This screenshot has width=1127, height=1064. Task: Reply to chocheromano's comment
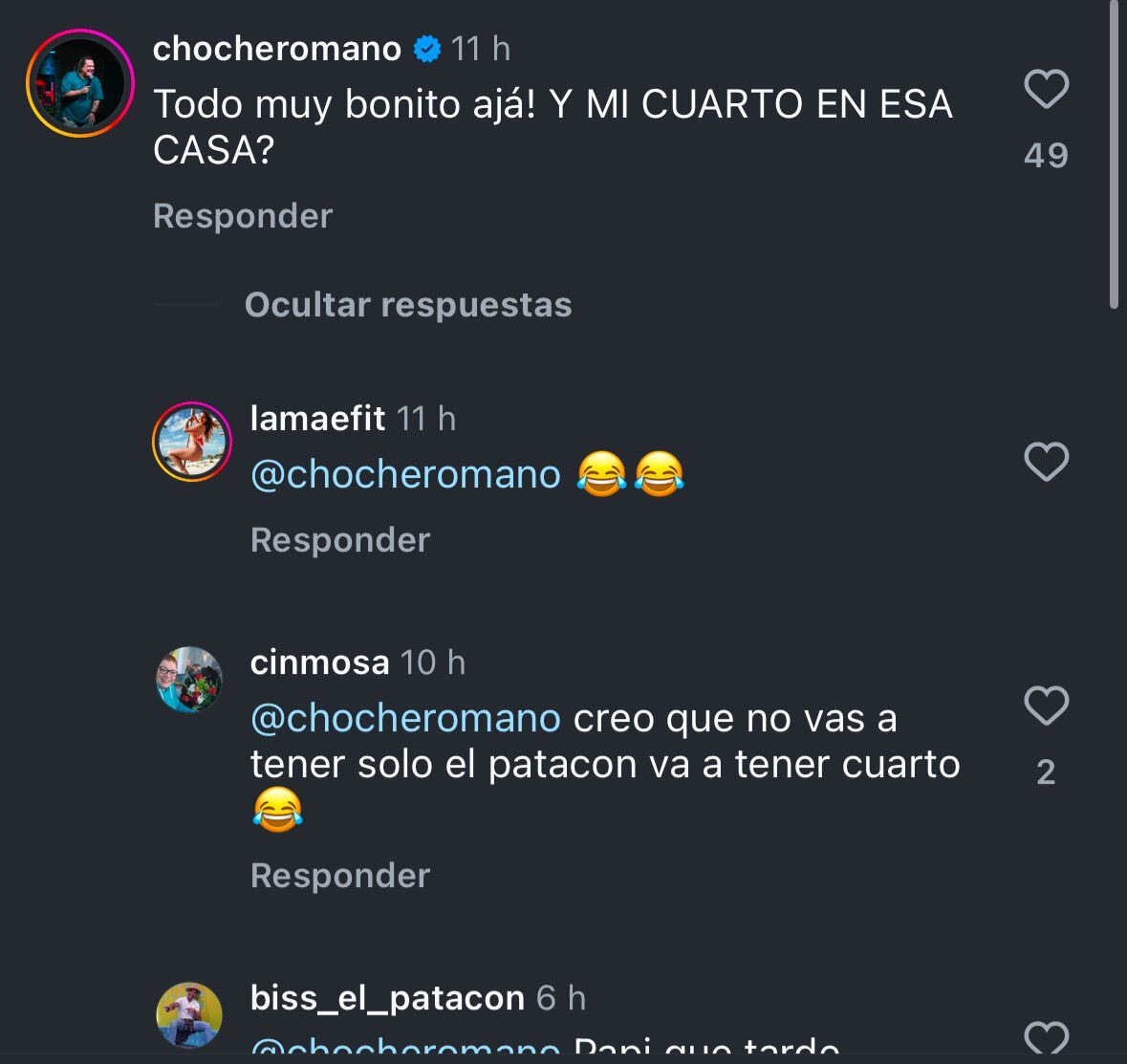point(243,216)
